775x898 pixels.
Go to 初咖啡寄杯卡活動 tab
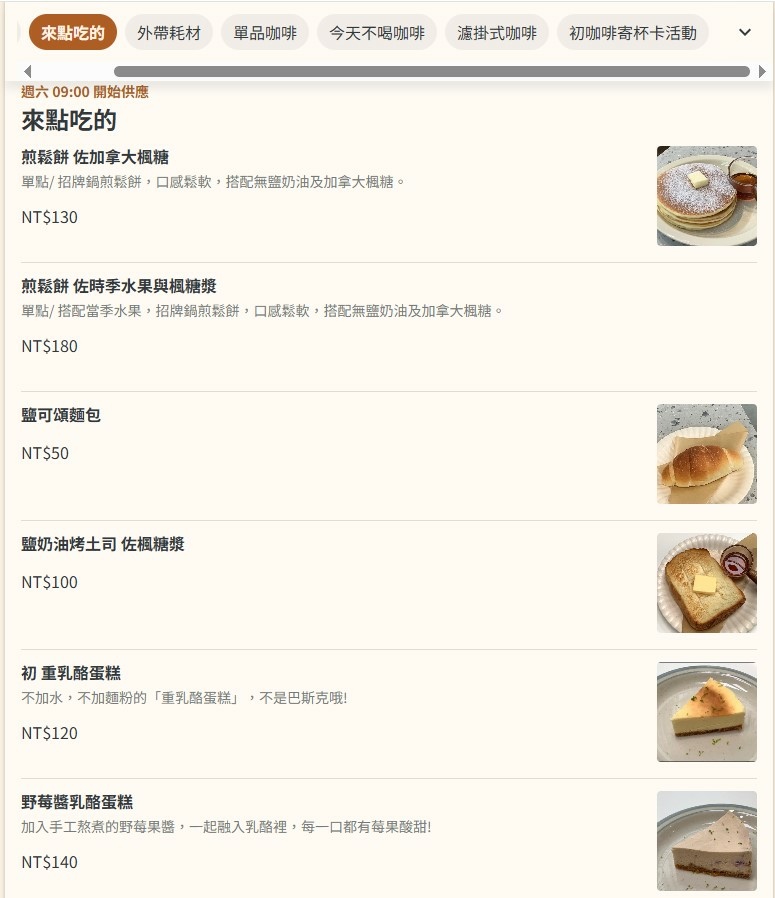(x=632, y=33)
